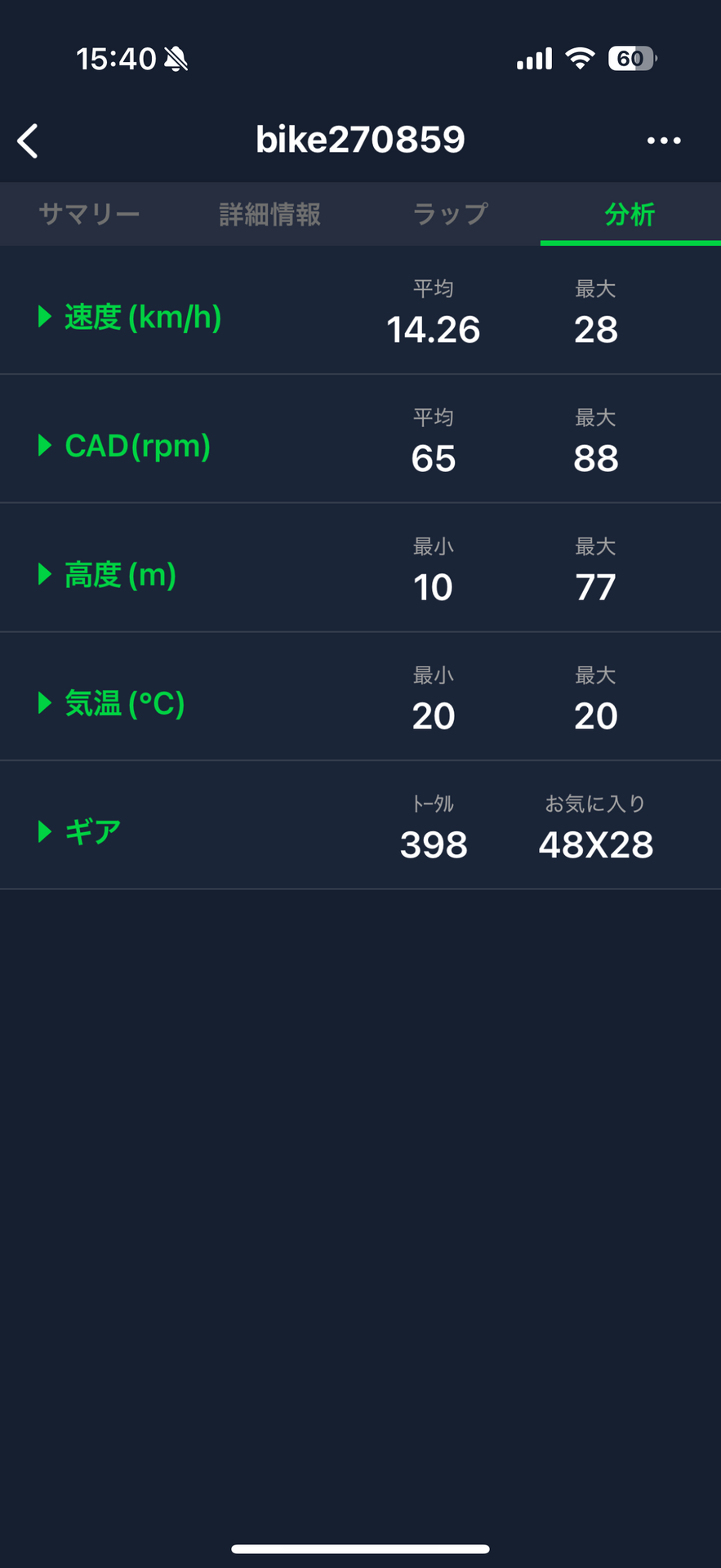Switch to the 詳細情報 tab
Image resolution: width=721 pixels, height=1568 pixels.
(270, 214)
